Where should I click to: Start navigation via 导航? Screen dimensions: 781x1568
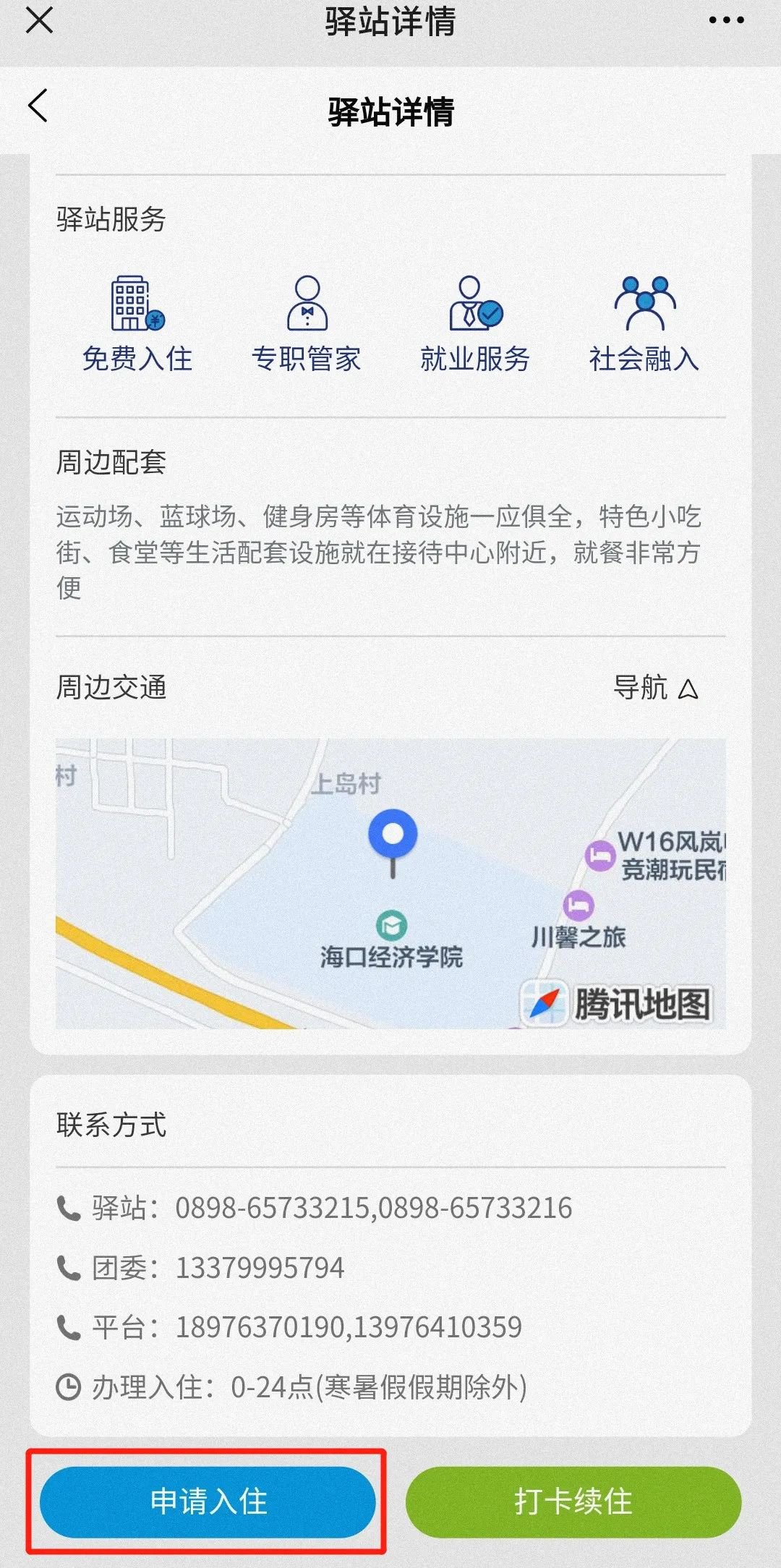(x=655, y=688)
